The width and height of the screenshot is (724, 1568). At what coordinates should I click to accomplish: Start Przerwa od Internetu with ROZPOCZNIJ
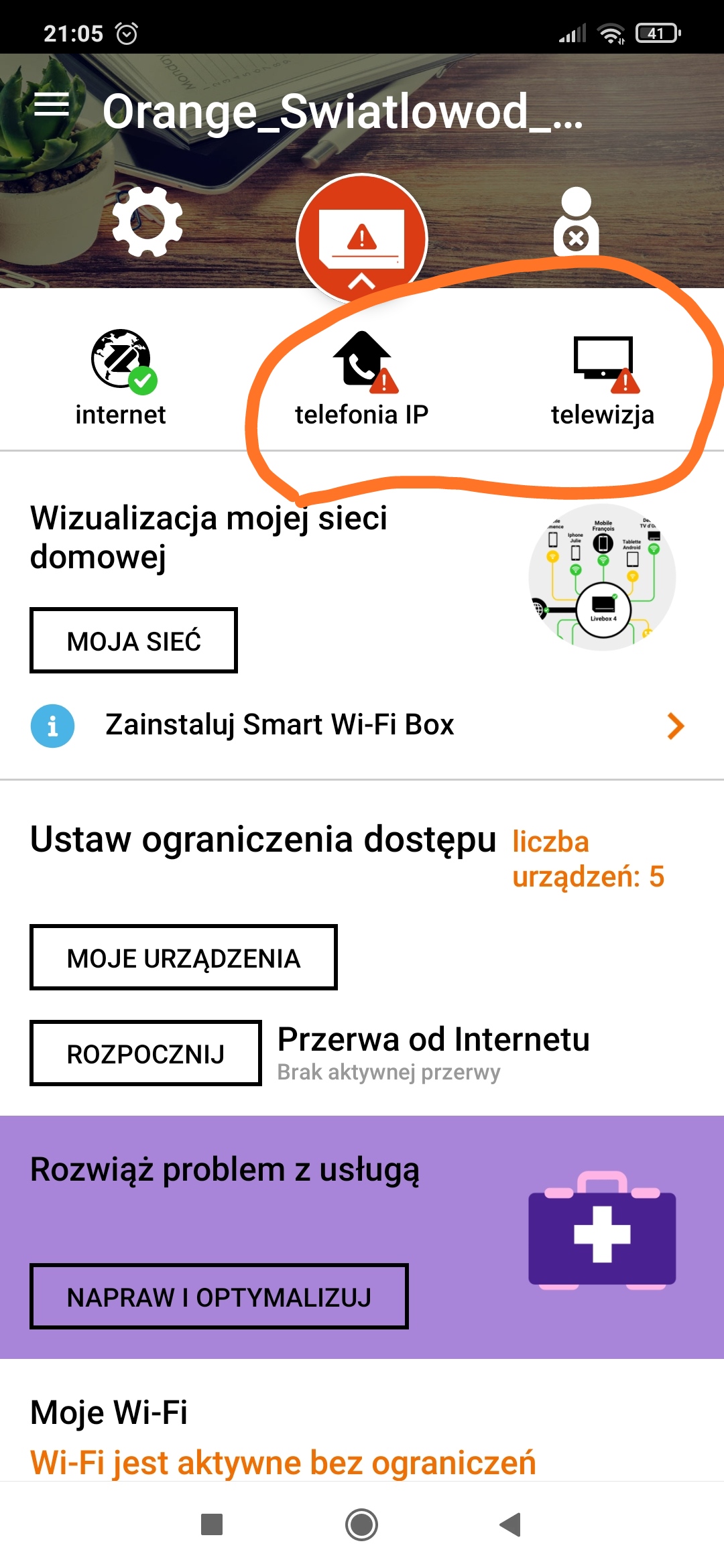[144, 1053]
